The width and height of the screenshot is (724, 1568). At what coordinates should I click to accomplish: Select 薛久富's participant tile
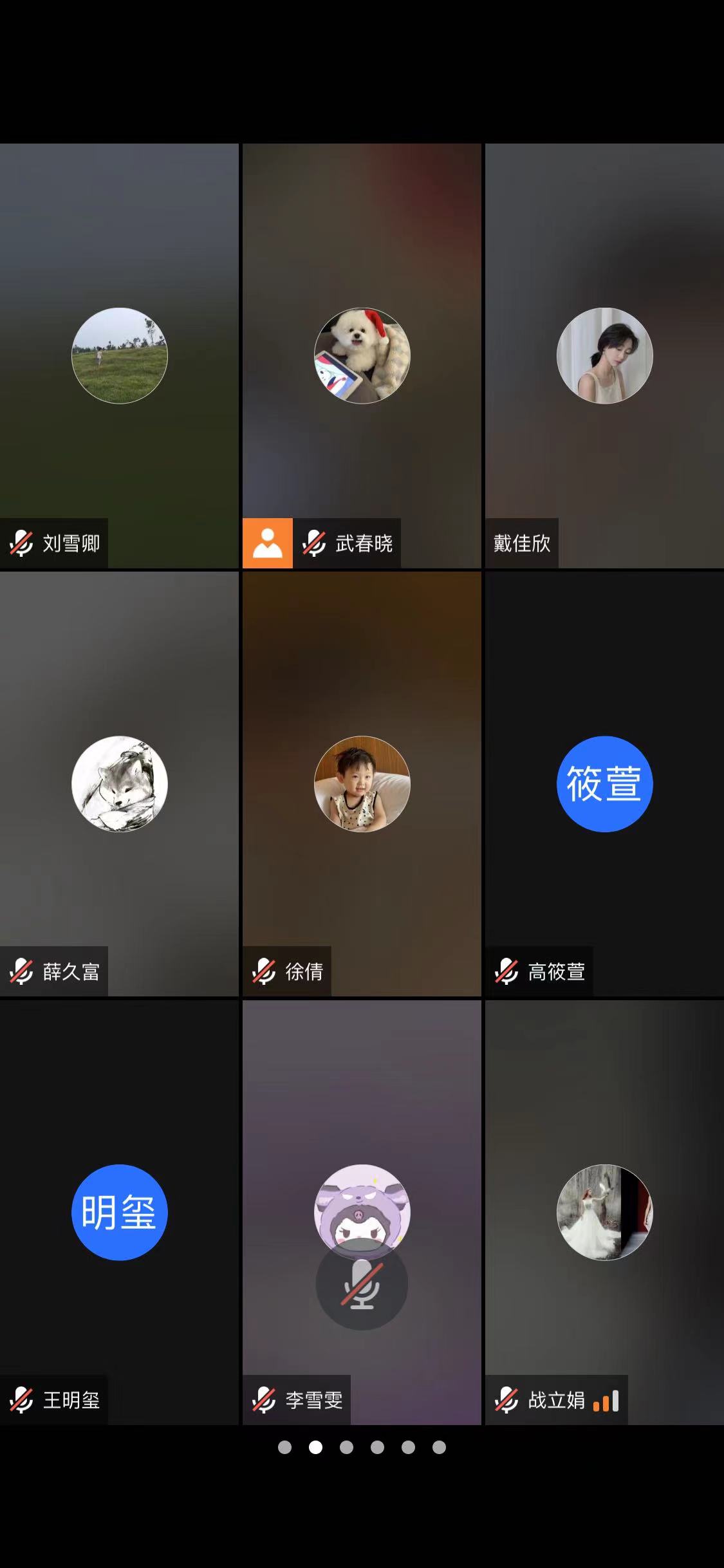119,783
